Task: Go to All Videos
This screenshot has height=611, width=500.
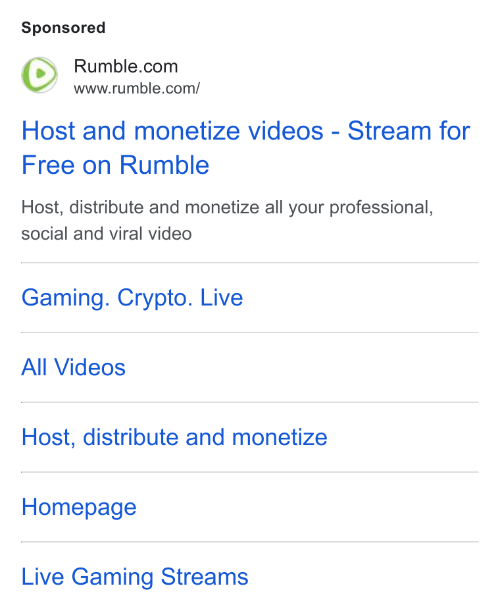Action: pos(73,367)
